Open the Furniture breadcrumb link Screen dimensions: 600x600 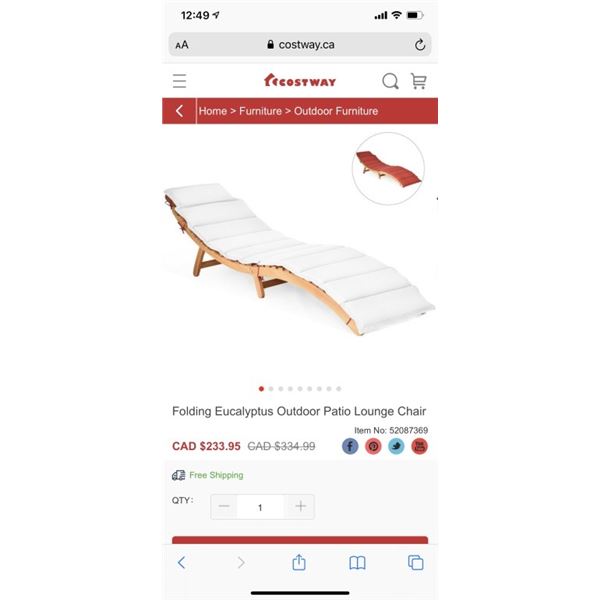(x=260, y=111)
